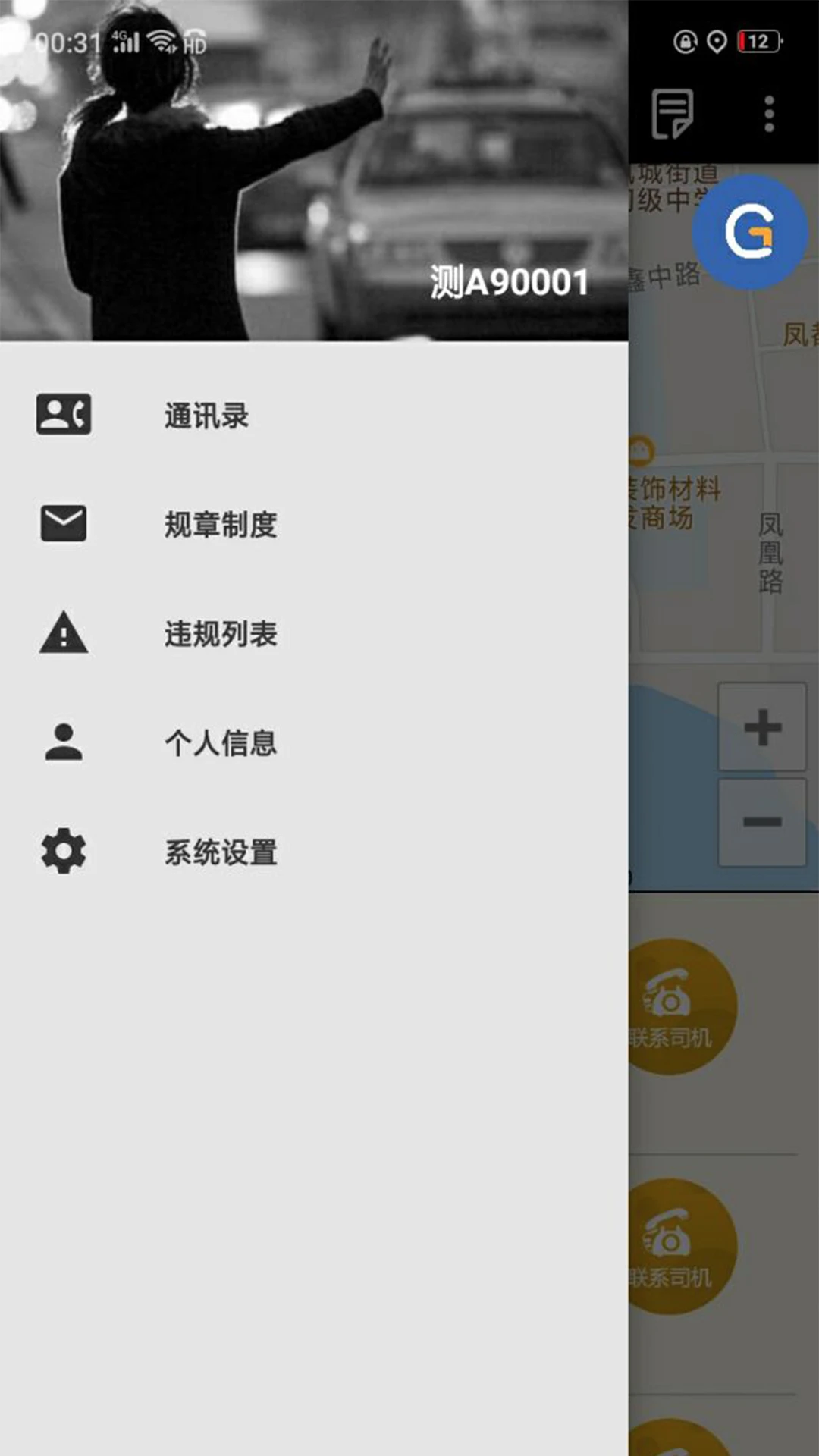Go to 系统设置 system settings
The image size is (819, 1456).
click(220, 852)
